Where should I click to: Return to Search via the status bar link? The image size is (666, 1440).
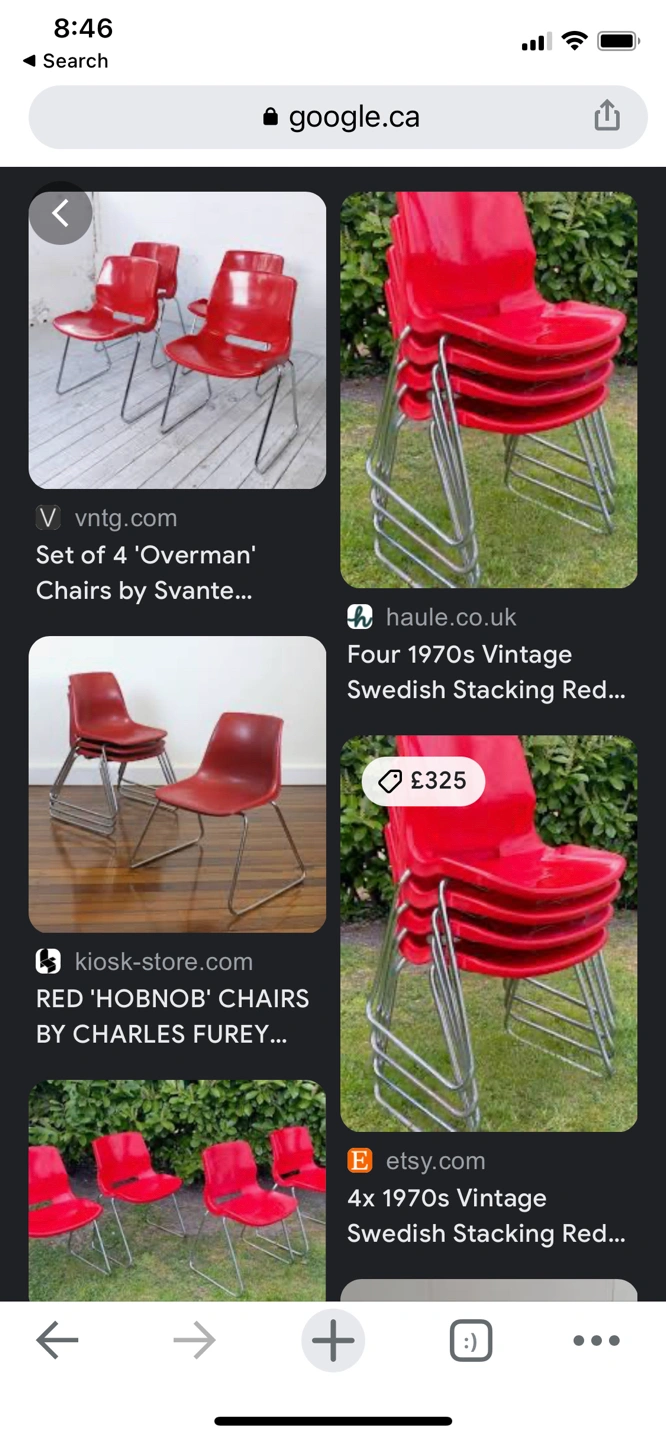(66, 61)
